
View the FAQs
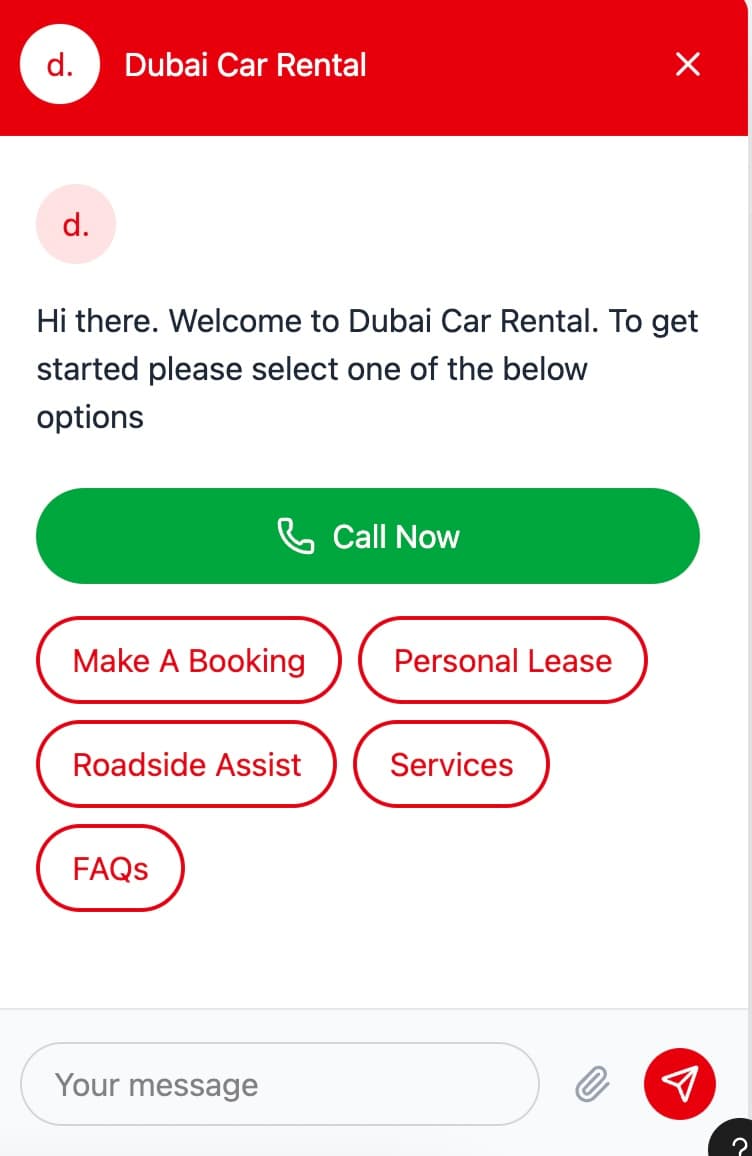pos(110,868)
